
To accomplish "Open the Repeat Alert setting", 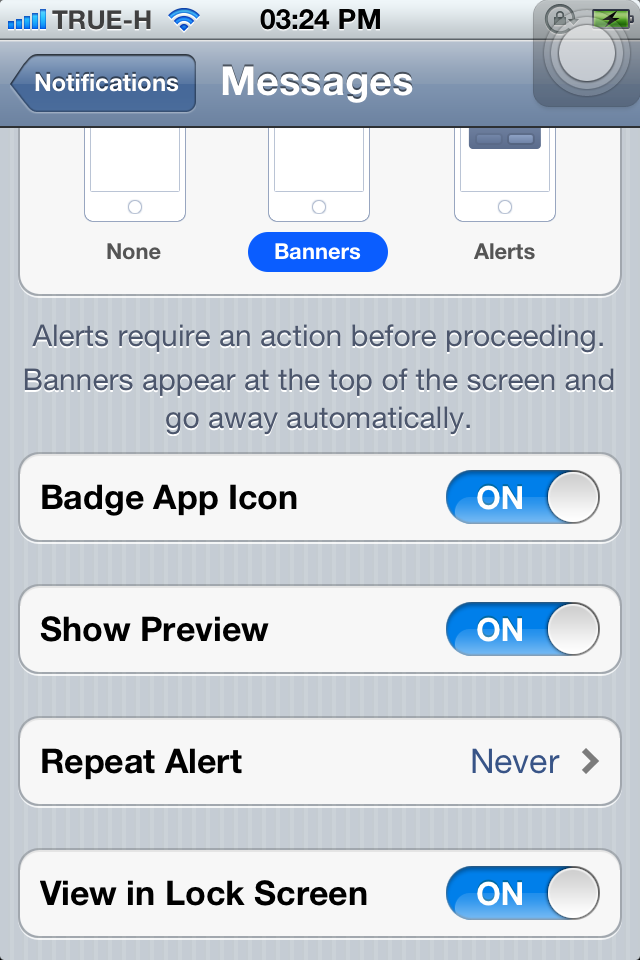I will [320, 762].
